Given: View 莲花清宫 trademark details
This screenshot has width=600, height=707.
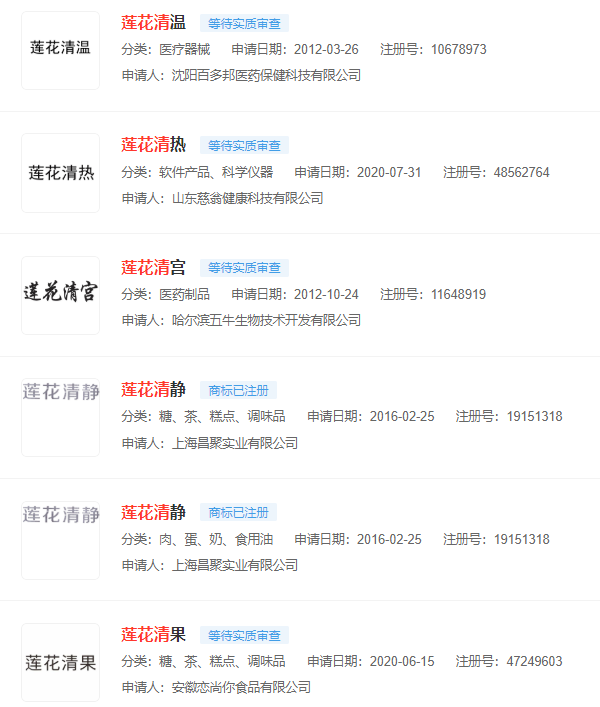Looking at the screenshot, I should tap(153, 267).
